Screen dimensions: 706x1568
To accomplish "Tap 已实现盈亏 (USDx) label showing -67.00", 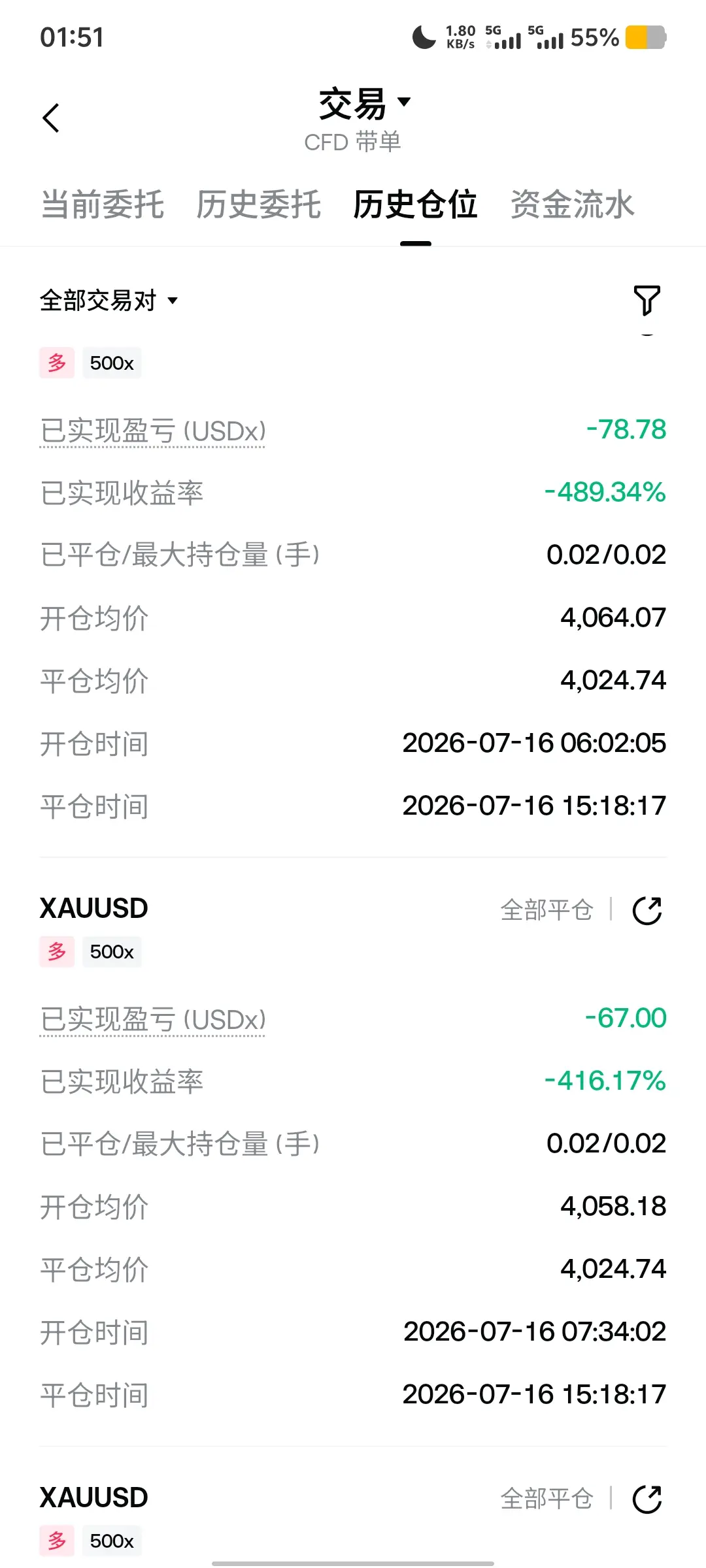I will coord(153,1020).
